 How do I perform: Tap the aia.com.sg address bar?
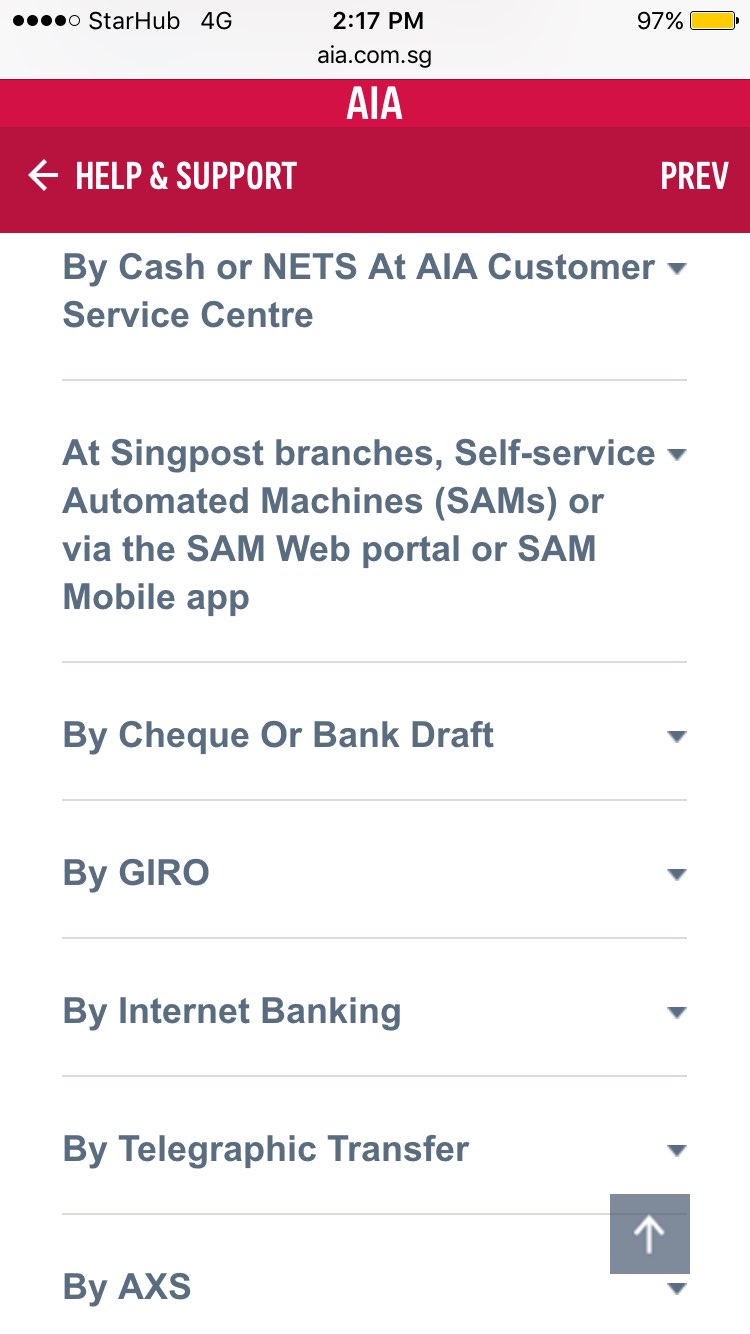click(374, 55)
